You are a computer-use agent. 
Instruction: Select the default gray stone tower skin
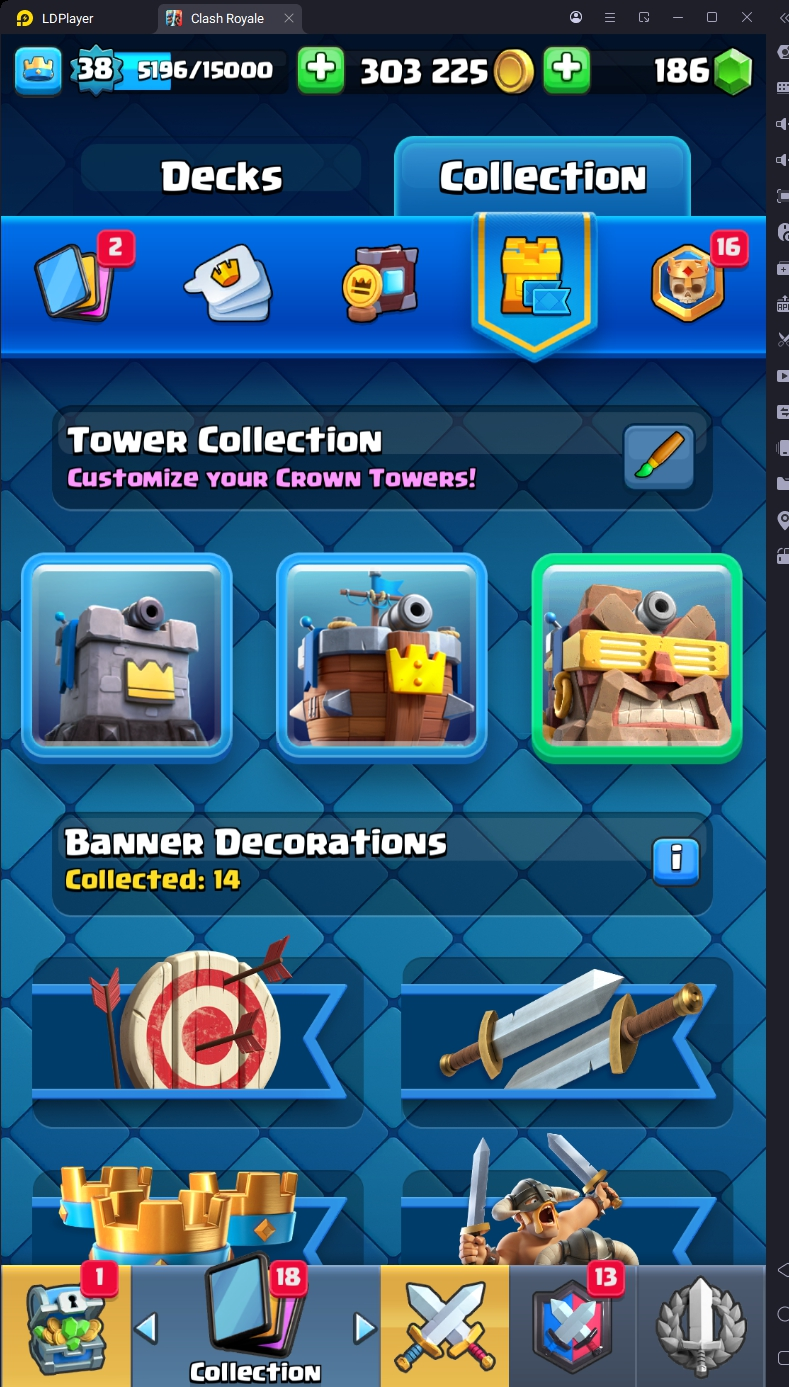coord(127,657)
